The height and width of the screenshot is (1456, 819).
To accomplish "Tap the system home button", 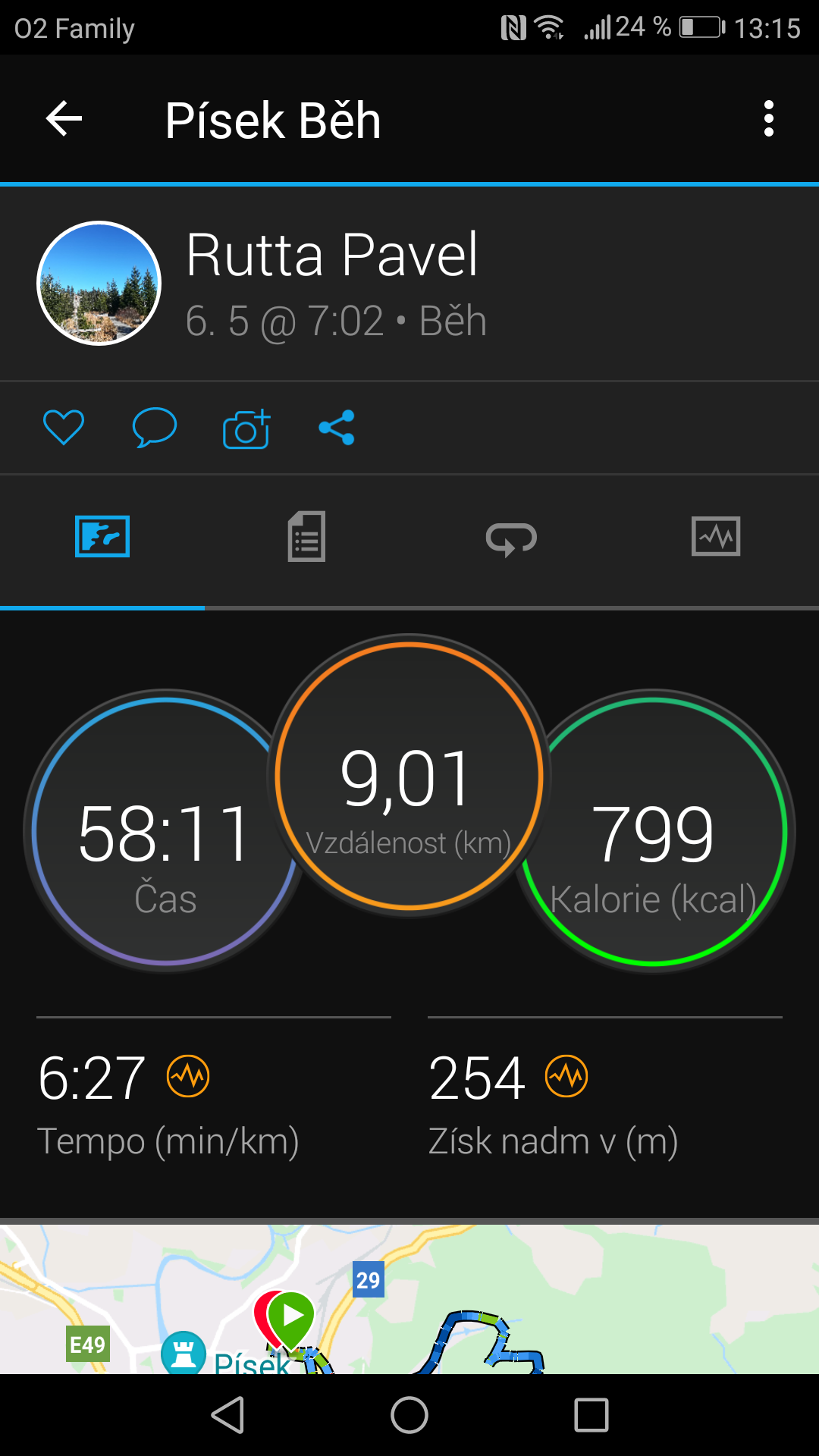I will (409, 1415).
